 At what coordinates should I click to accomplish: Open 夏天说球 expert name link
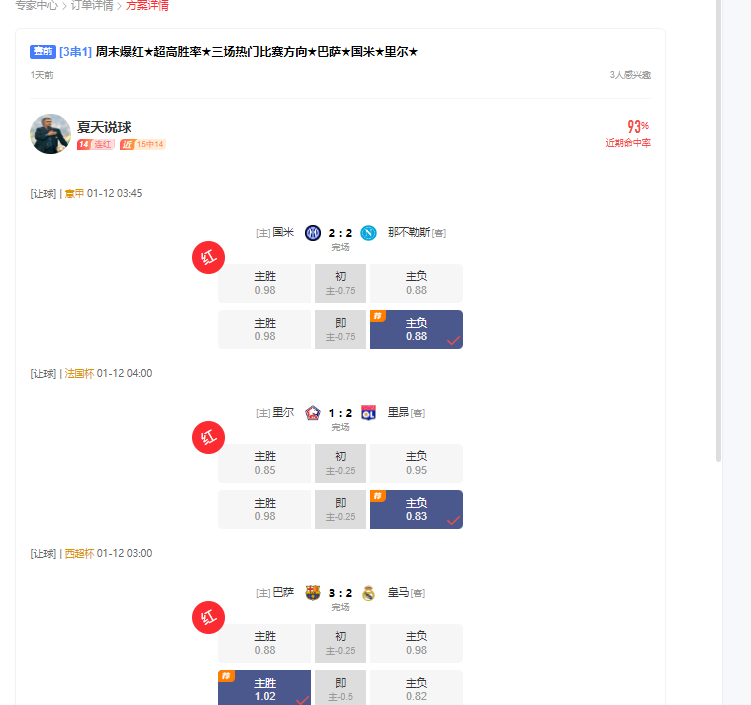104,127
